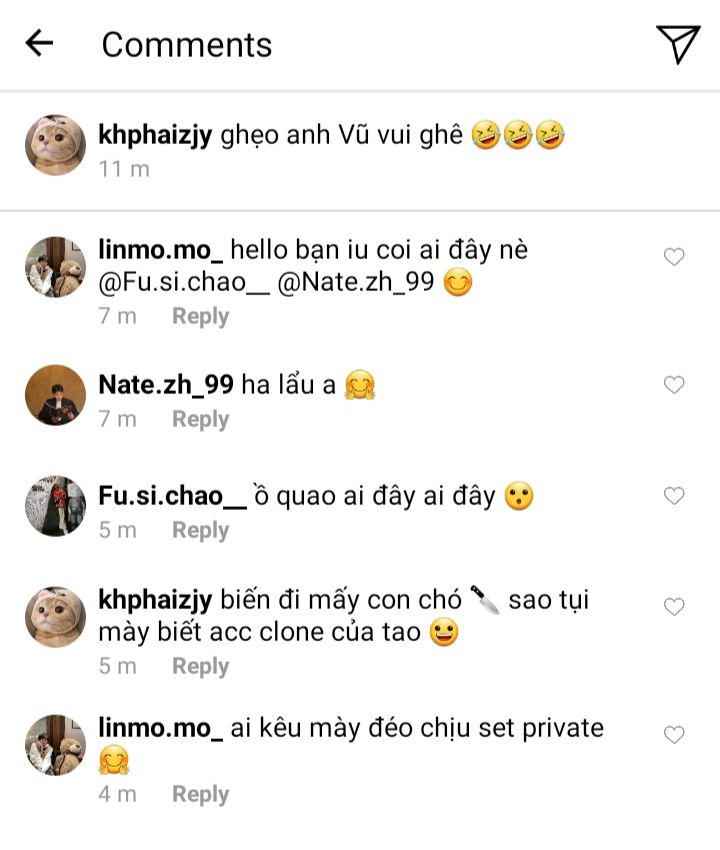Image resolution: width=720 pixels, height=850 pixels.
Task: Reply to linmo.mo_'s 'set private' comment
Action: point(200,794)
